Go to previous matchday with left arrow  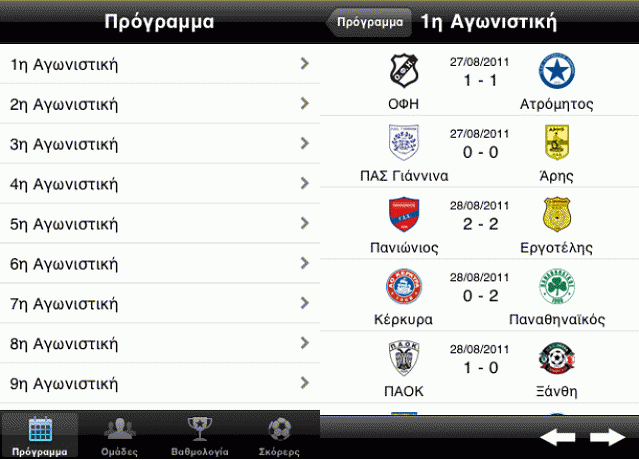[557, 438]
